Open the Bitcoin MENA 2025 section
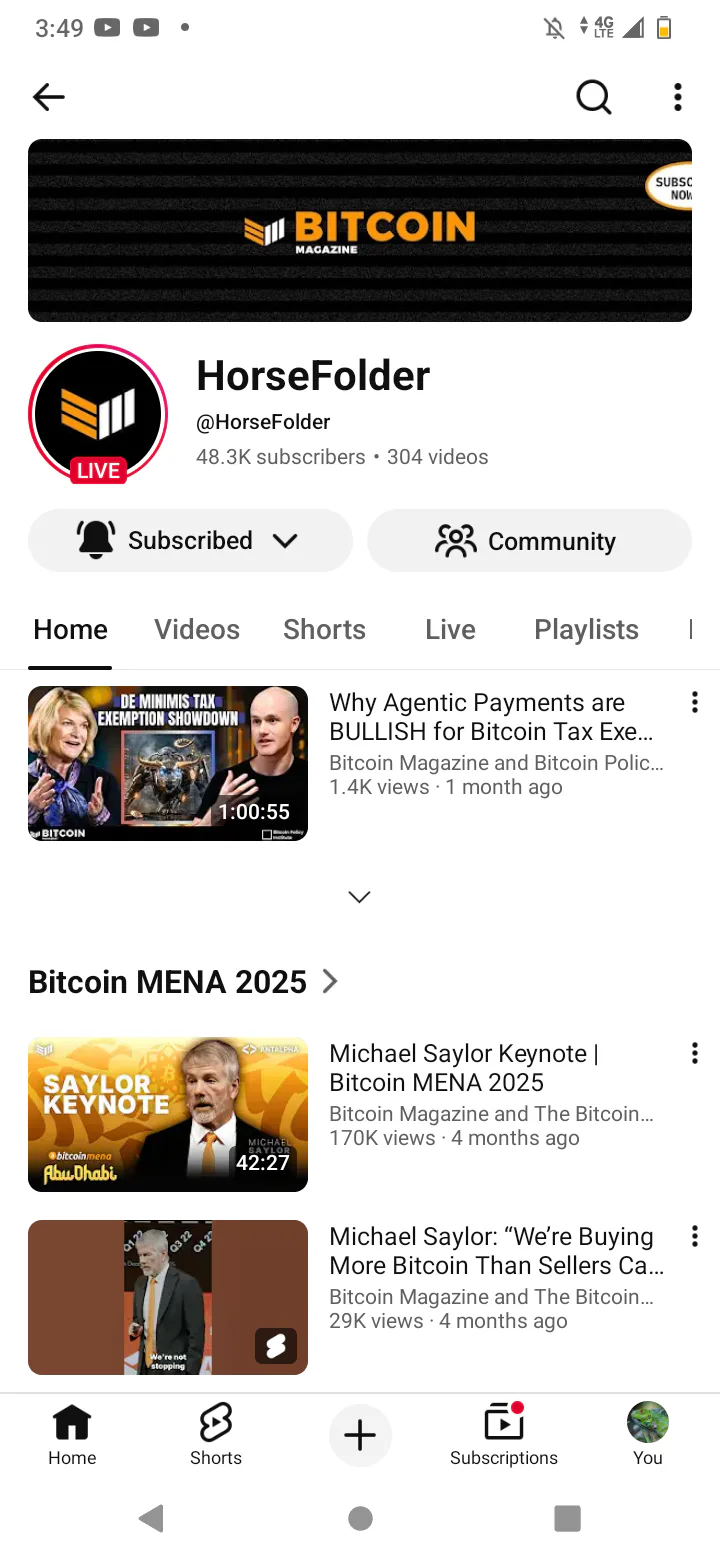Viewport: 720px width, 1560px height. [183, 982]
